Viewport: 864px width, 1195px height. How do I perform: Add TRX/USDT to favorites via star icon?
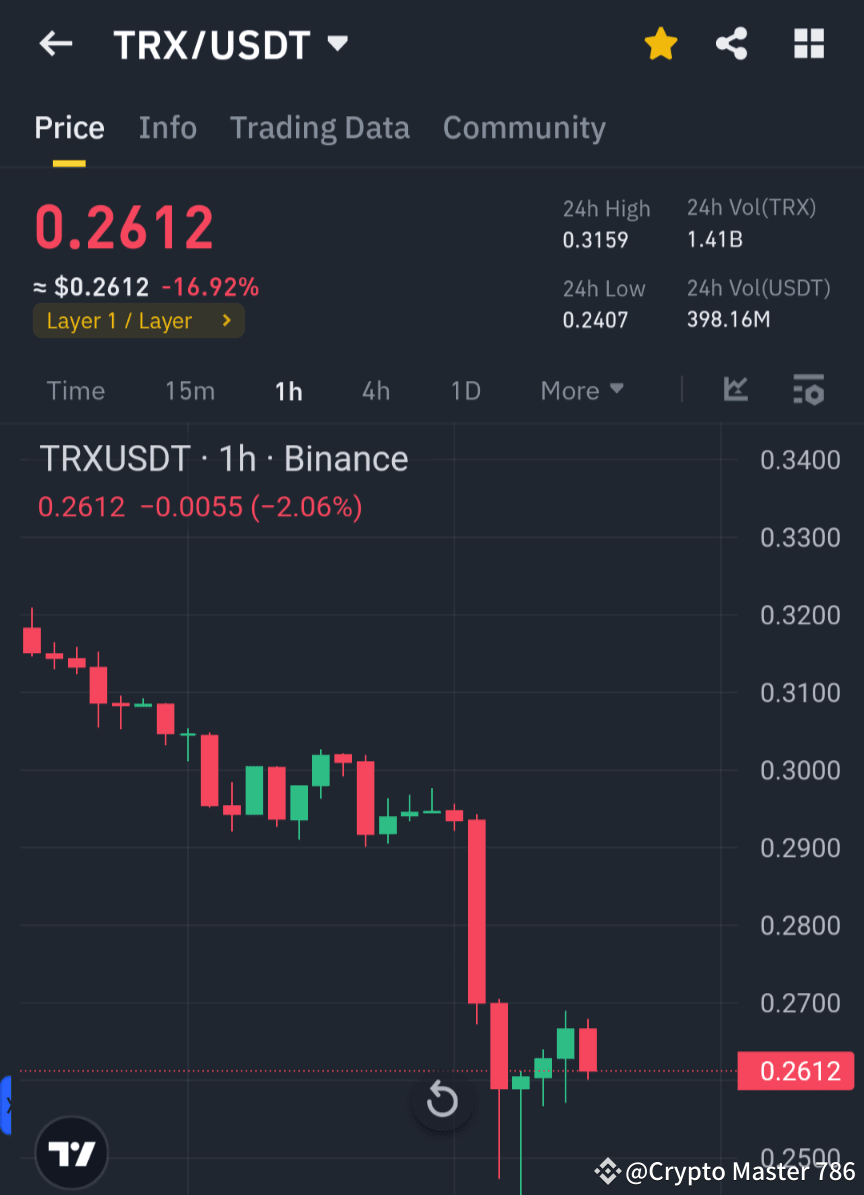(x=660, y=43)
